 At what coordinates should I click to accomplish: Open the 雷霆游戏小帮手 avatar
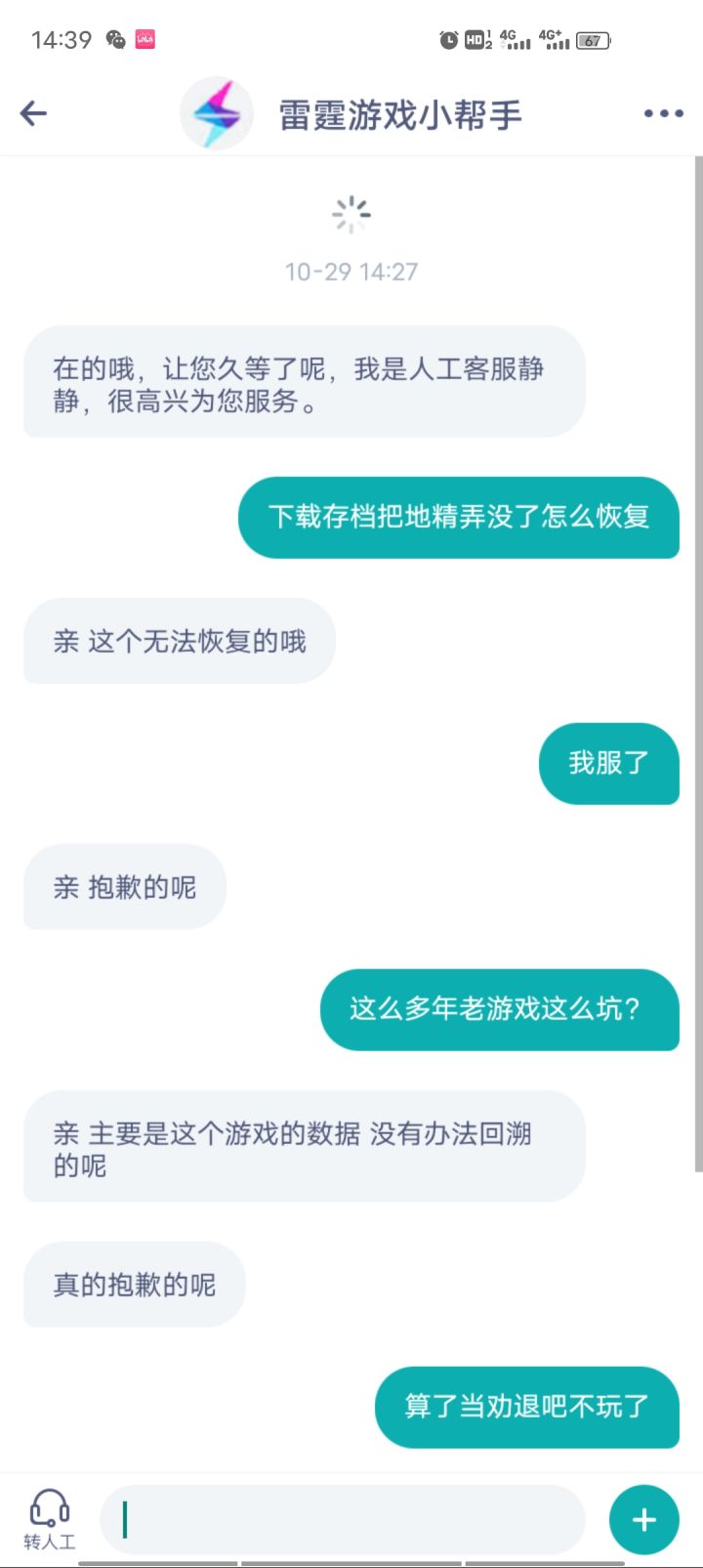pyautogui.click(x=216, y=112)
